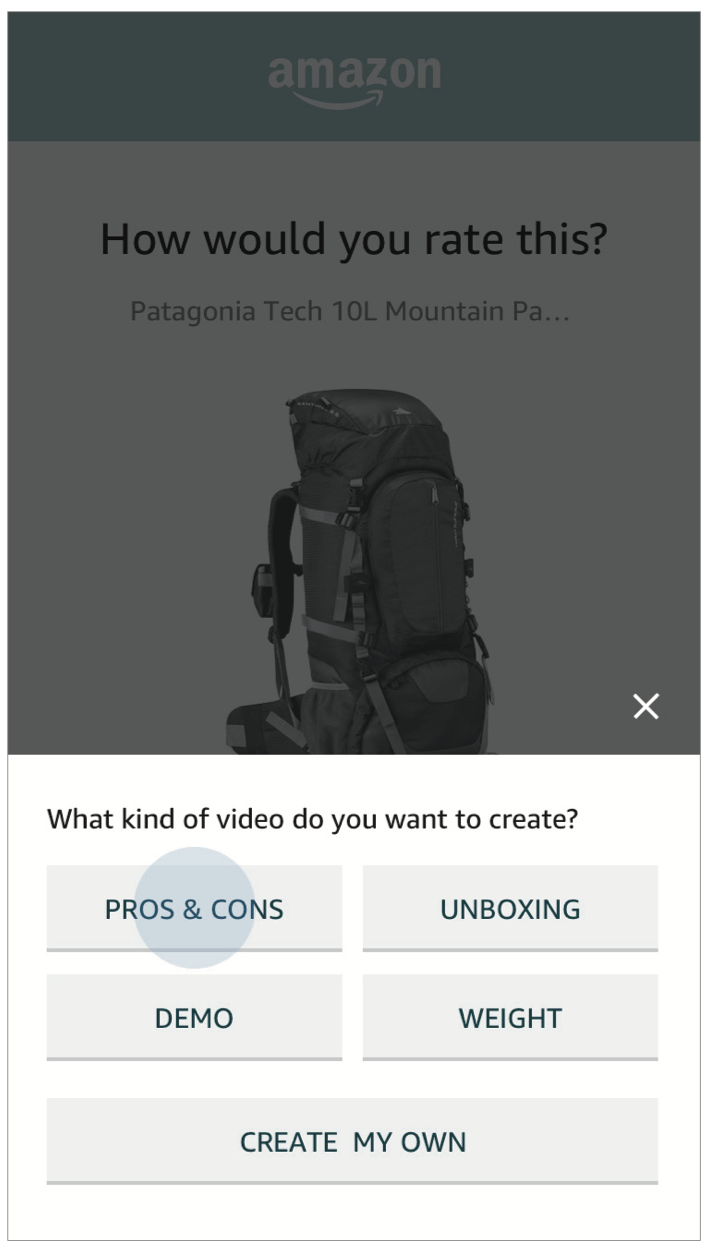The image size is (709, 1249).
Task: Select the Weight video option
Action: click(510, 1017)
